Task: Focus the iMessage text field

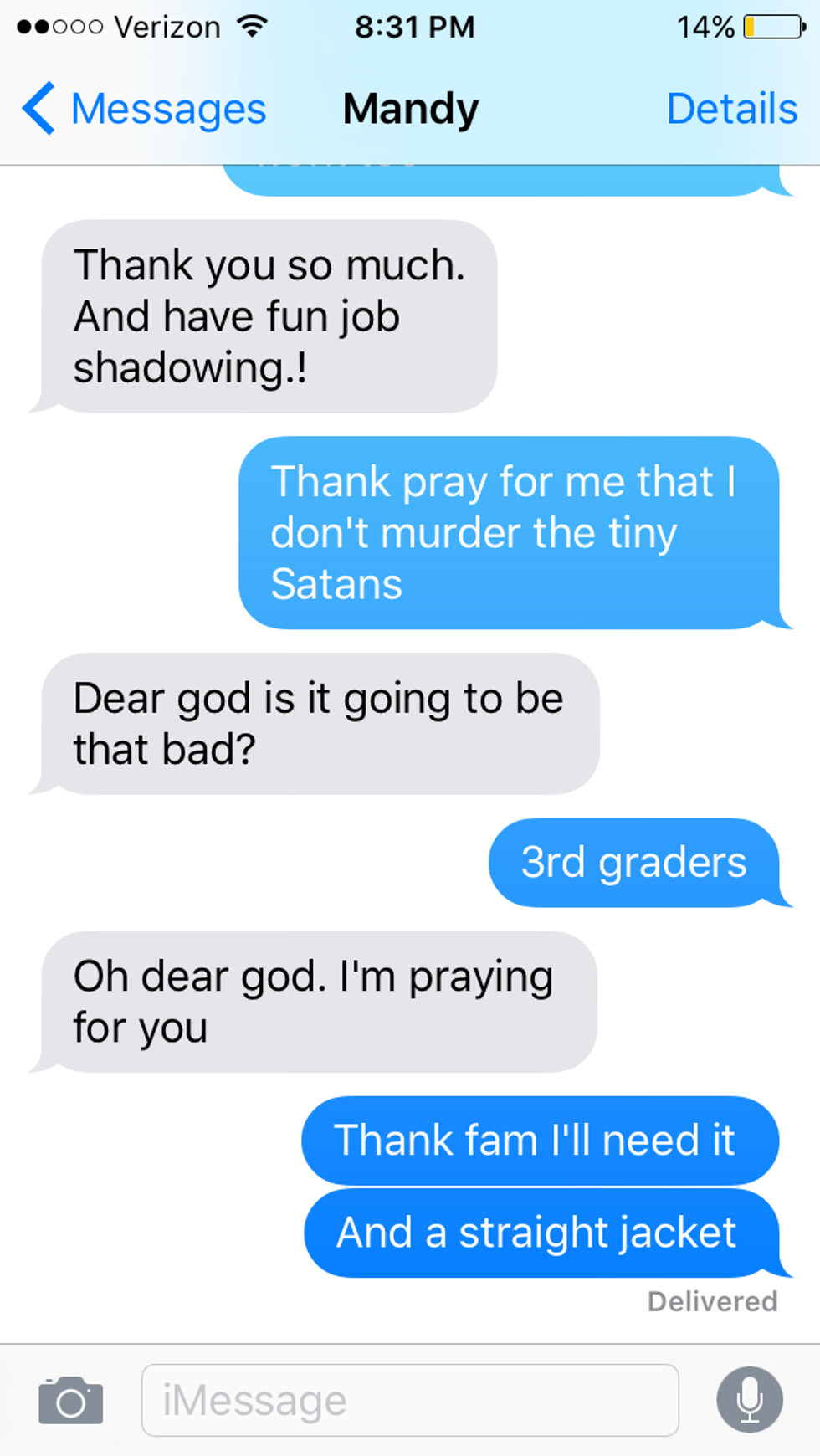Action: [x=410, y=1401]
